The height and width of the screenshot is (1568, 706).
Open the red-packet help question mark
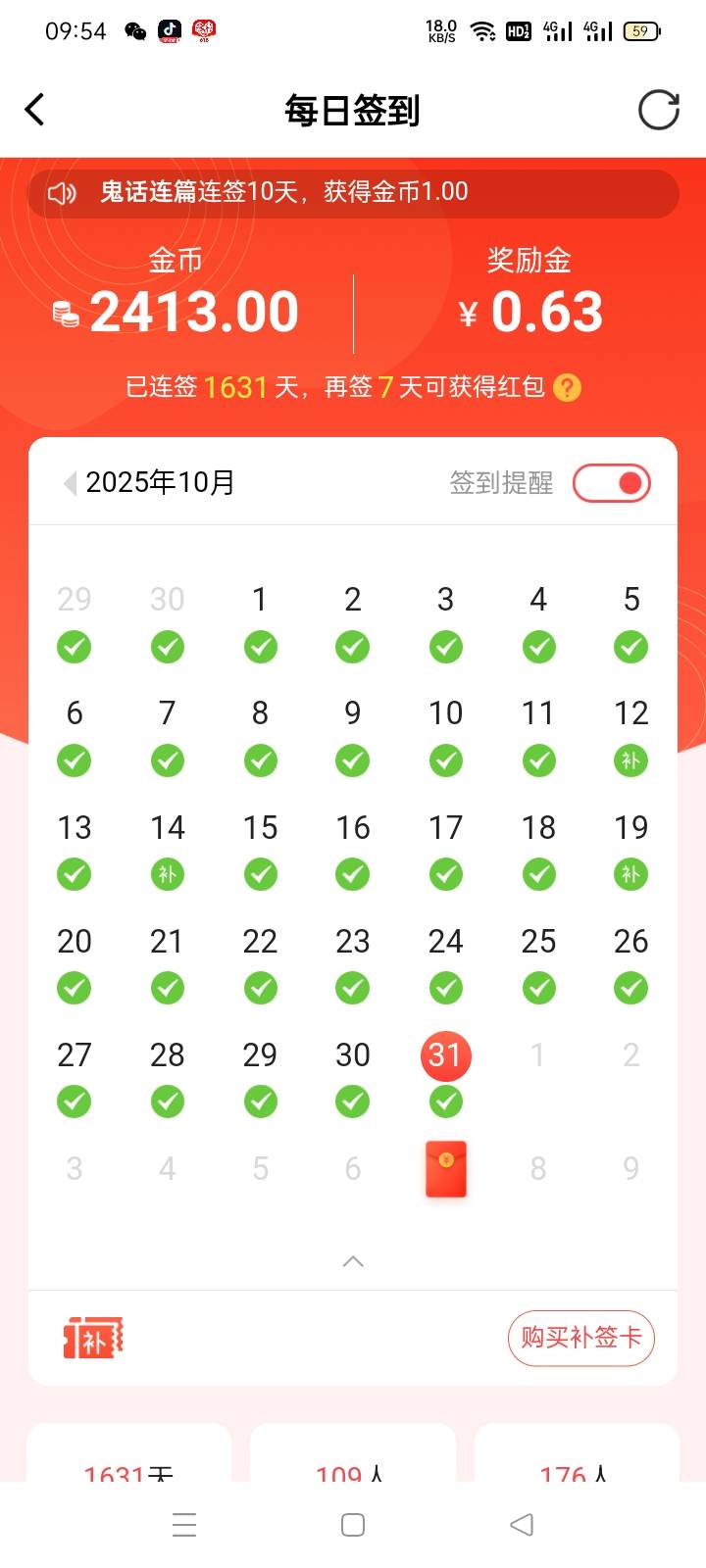567,388
